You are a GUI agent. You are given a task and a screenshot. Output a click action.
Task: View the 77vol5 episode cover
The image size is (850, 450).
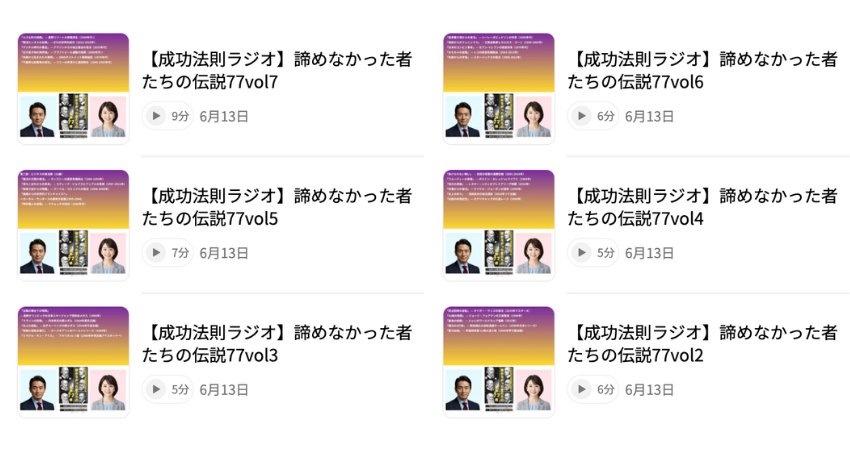[x=73, y=225]
